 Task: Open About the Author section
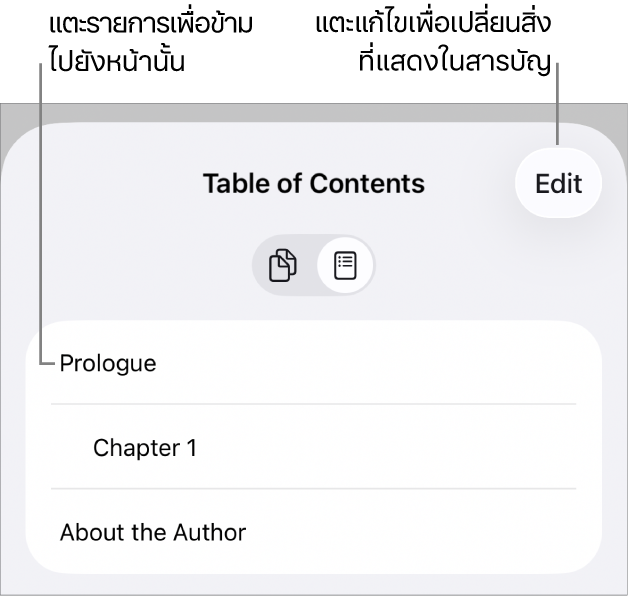coord(153,532)
